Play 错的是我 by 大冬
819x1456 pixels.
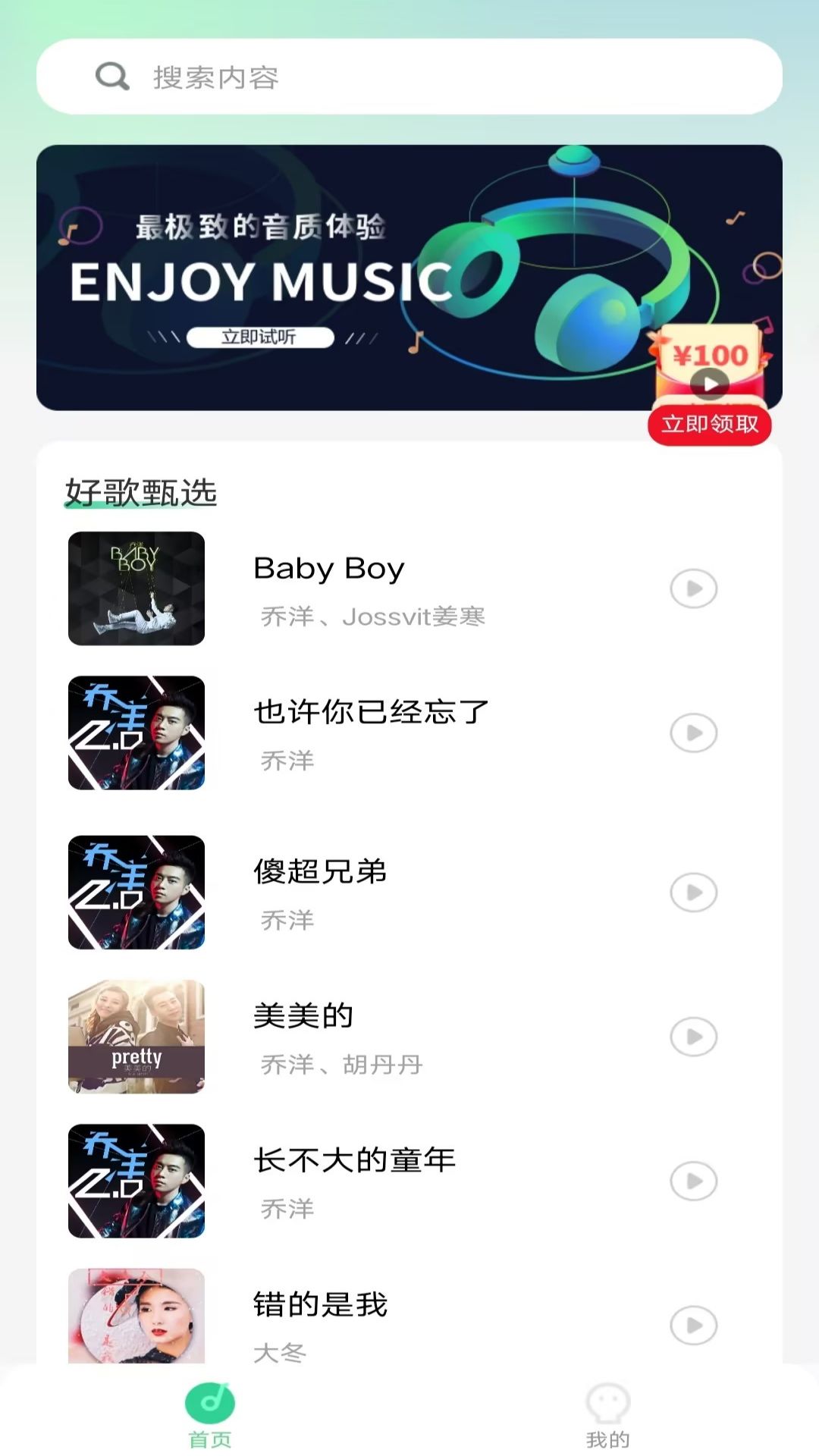(x=693, y=1325)
